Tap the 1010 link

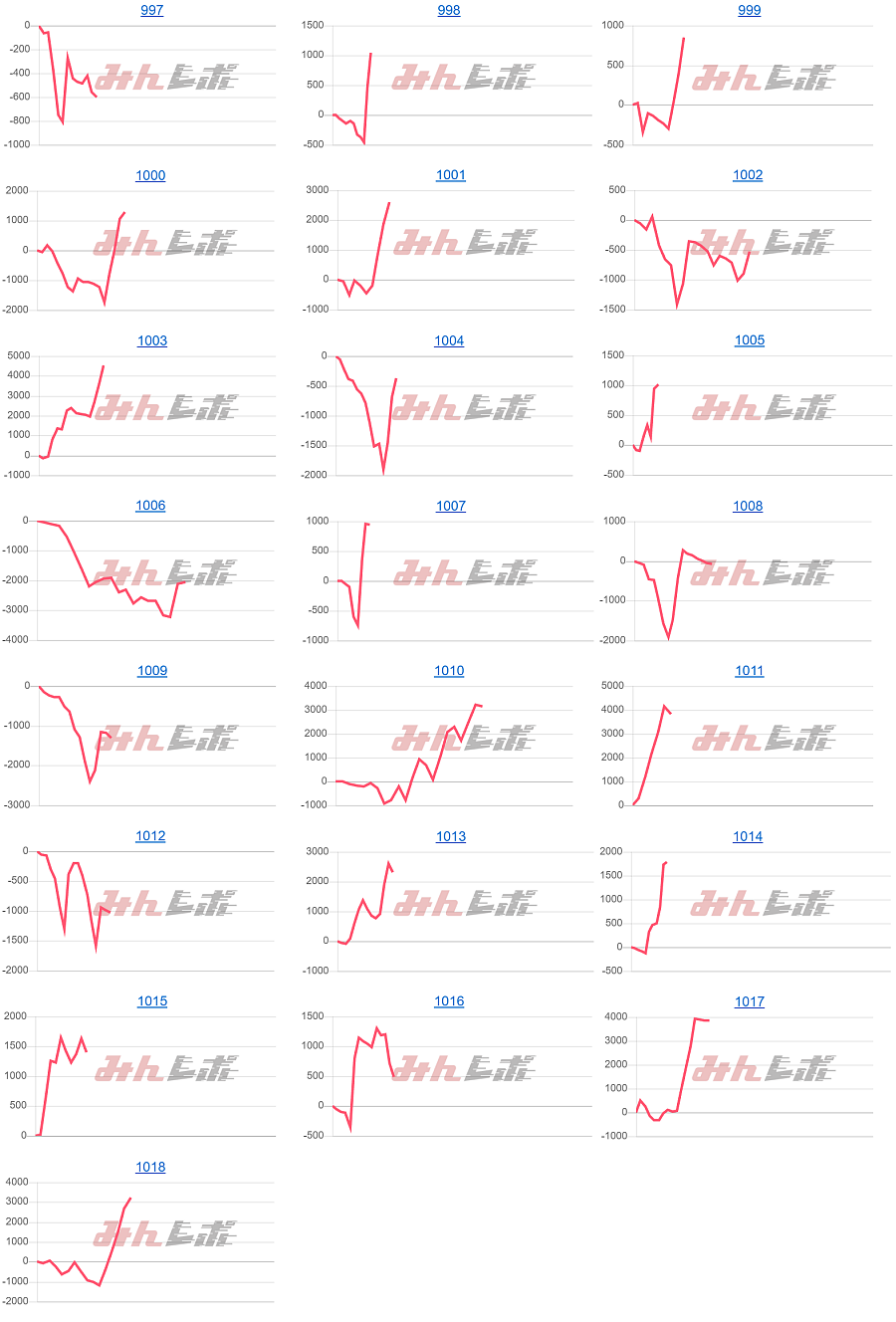[449, 671]
